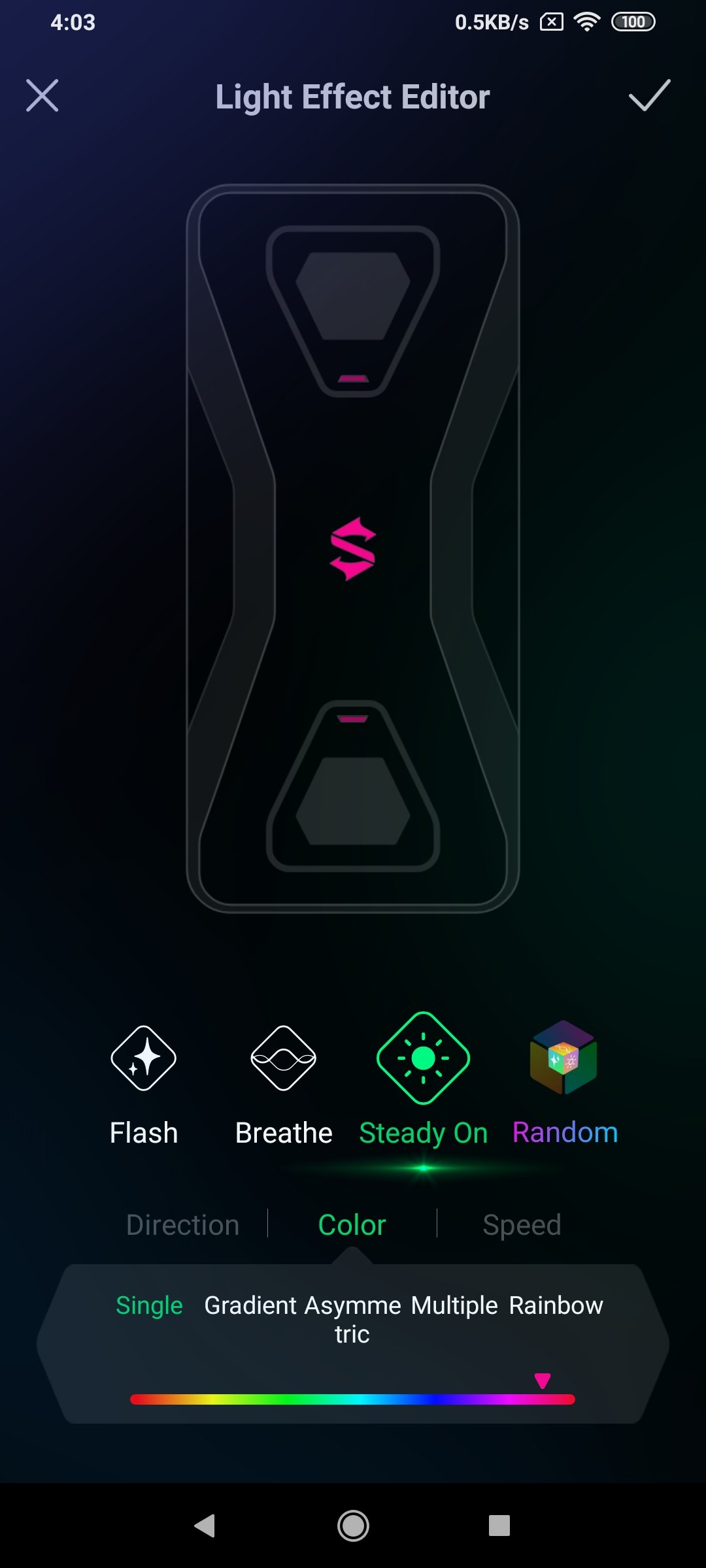This screenshot has height=1568, width=706.
Task: Go back using system navigation
Action: (205, 1526)
